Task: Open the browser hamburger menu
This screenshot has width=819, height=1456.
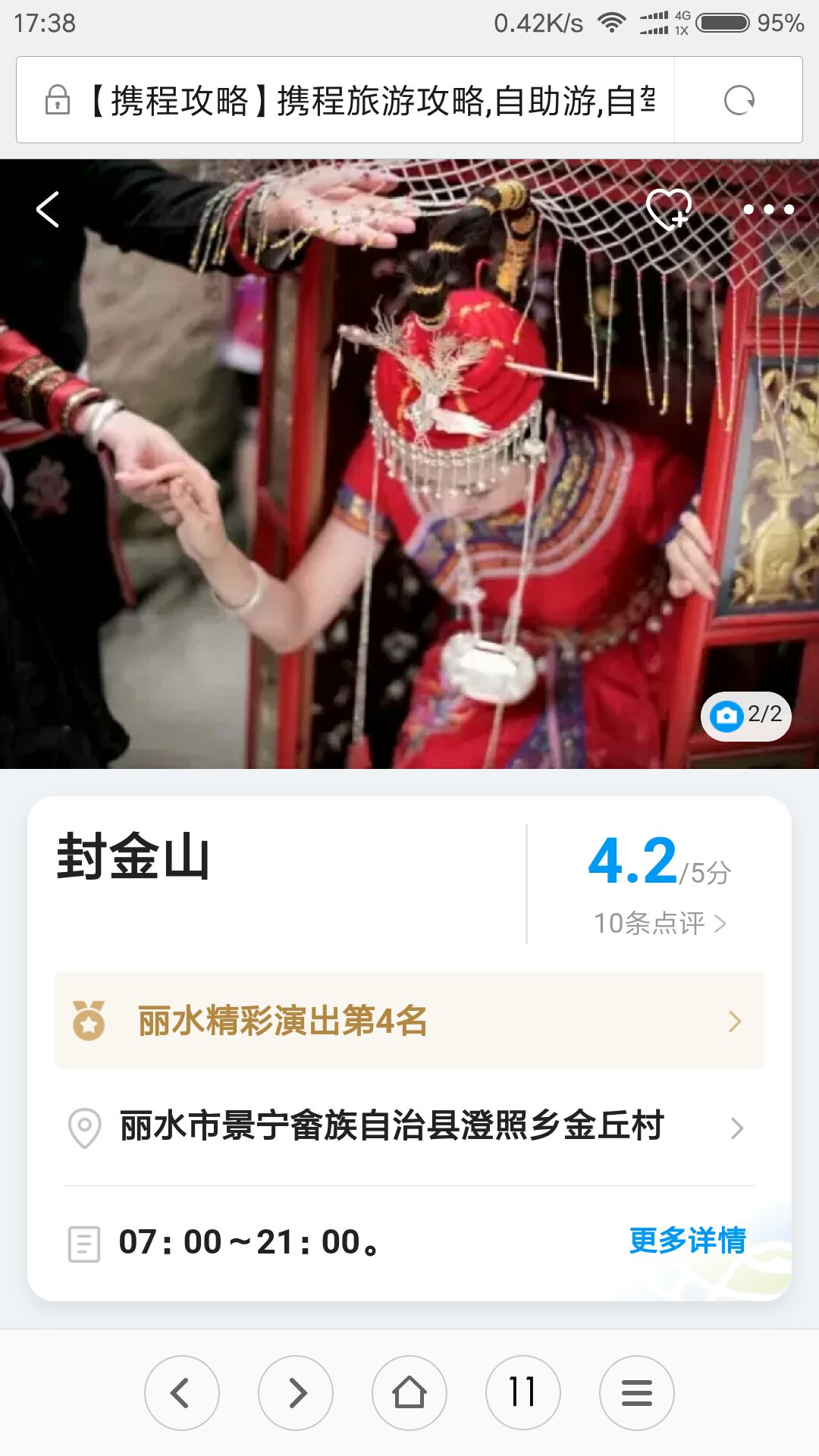Action: tap(637, 1393)
